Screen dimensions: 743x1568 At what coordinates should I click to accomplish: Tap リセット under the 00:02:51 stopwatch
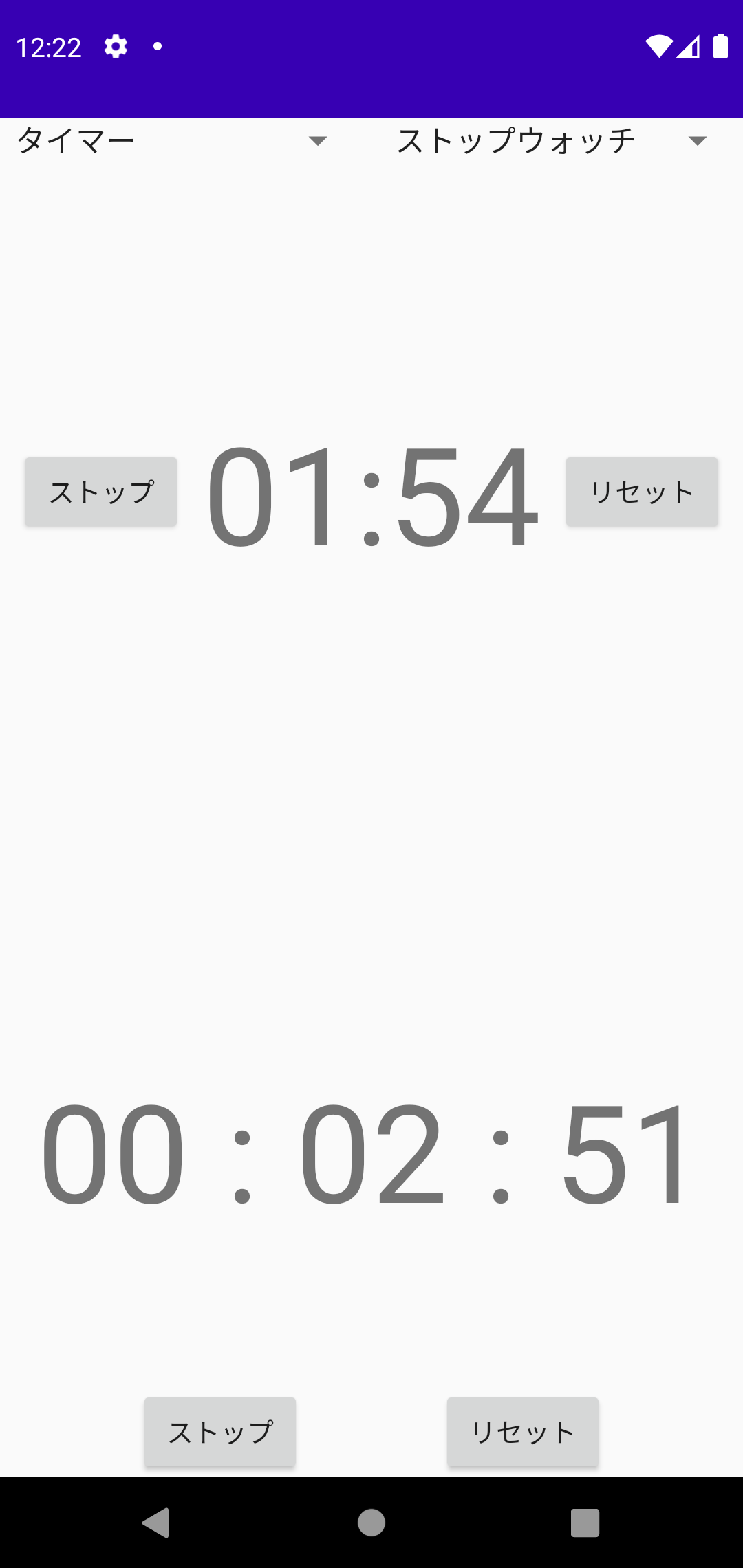(523, 1433)
